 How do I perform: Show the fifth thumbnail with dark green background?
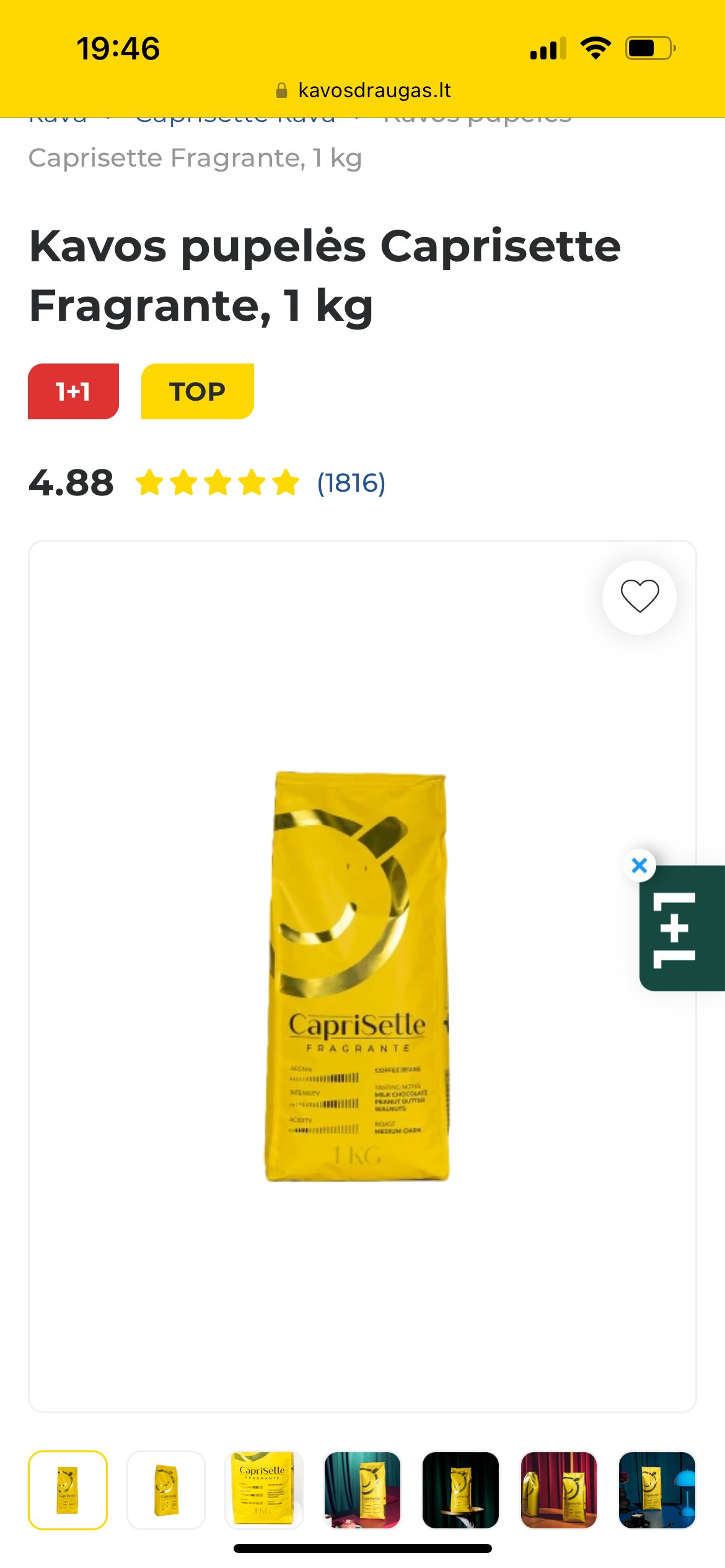460,1490
